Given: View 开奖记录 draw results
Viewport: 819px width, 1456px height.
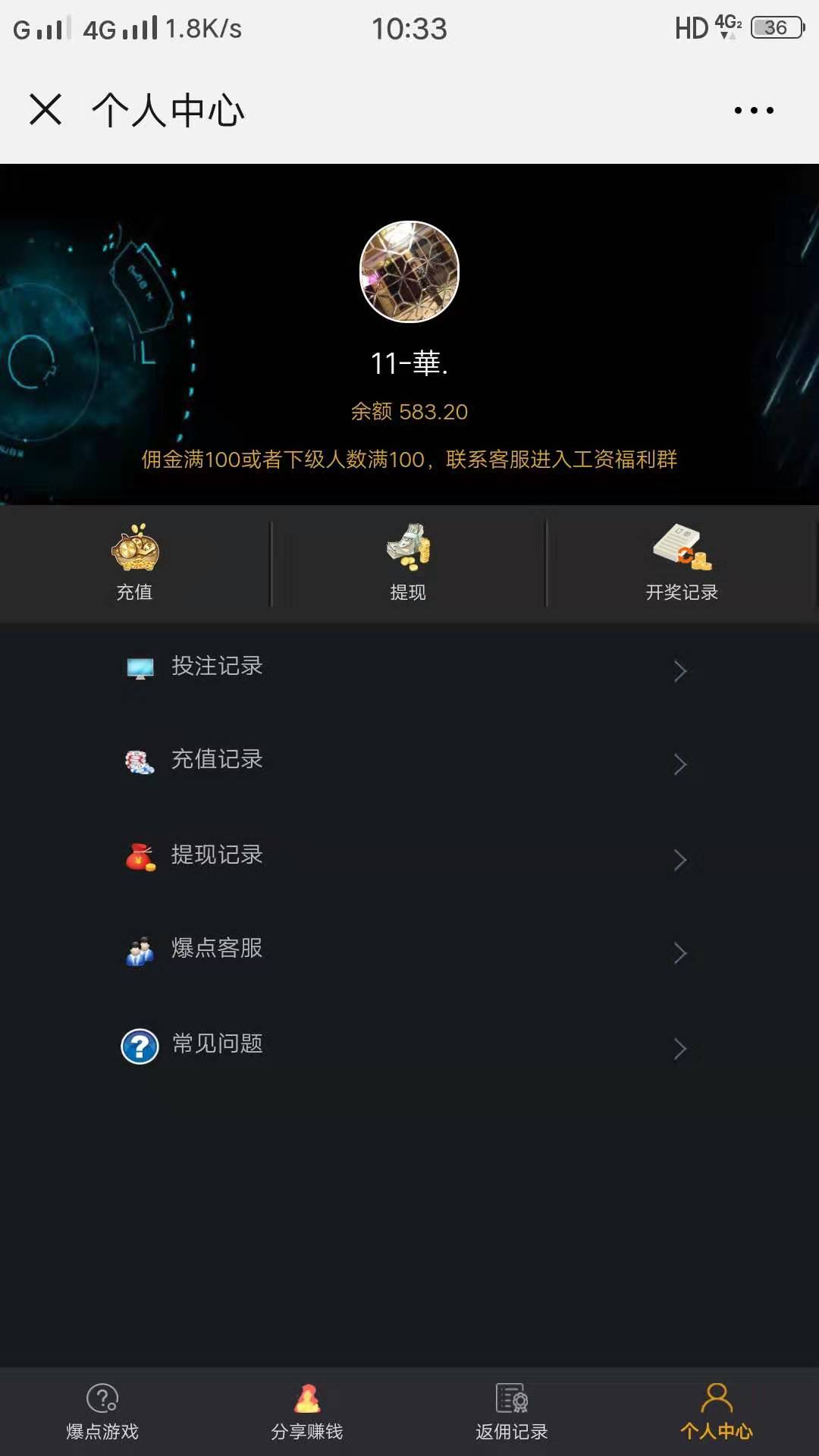Looking at the screenshot, I should click(682, 563).
